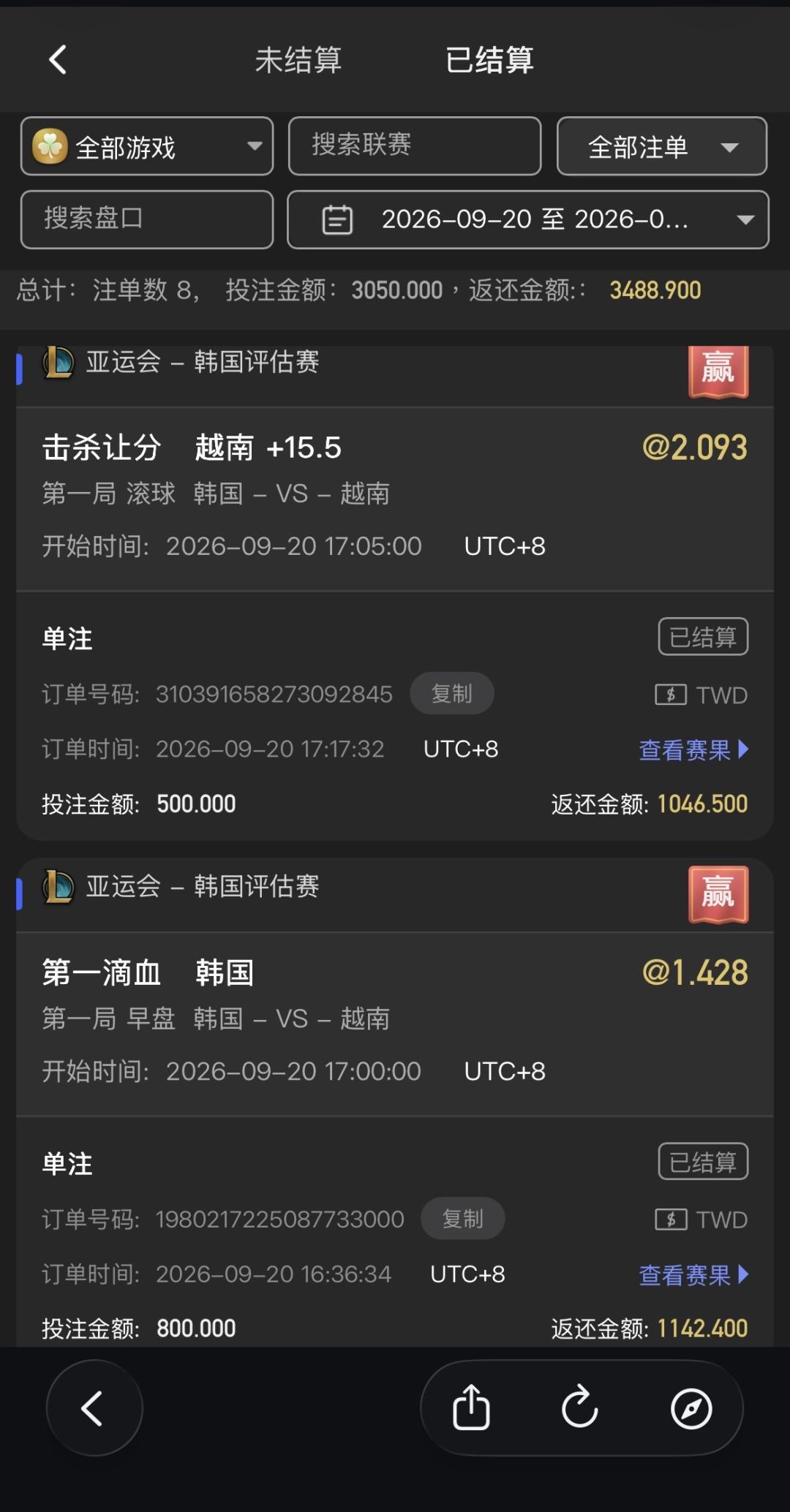Copy order number 1980217225087733000
The width and height of the screenshot is (790, 1512).
tap(463, 1218)
